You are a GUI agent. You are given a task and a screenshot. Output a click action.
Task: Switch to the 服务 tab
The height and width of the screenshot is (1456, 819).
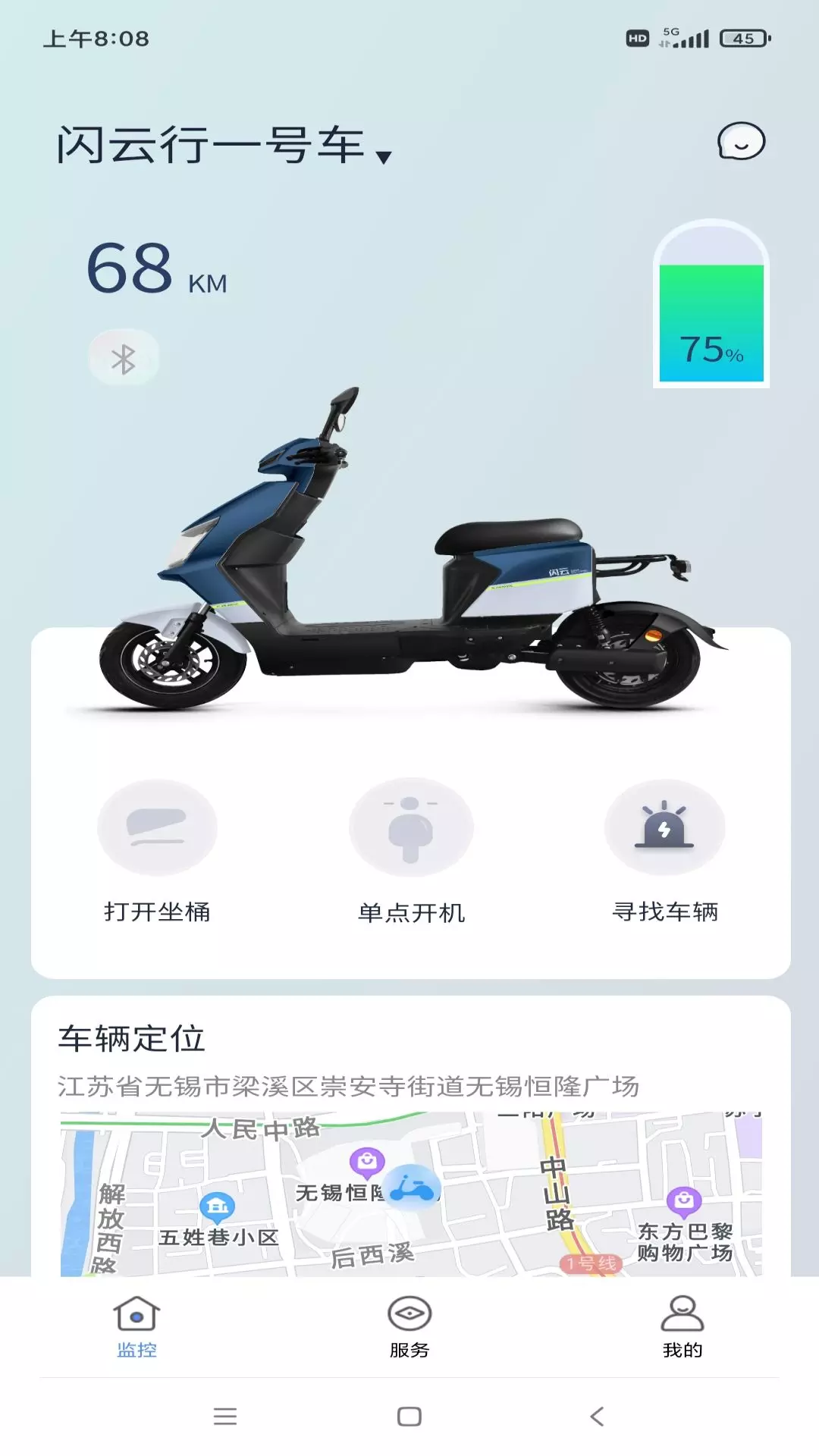(x=409, y=1327)
